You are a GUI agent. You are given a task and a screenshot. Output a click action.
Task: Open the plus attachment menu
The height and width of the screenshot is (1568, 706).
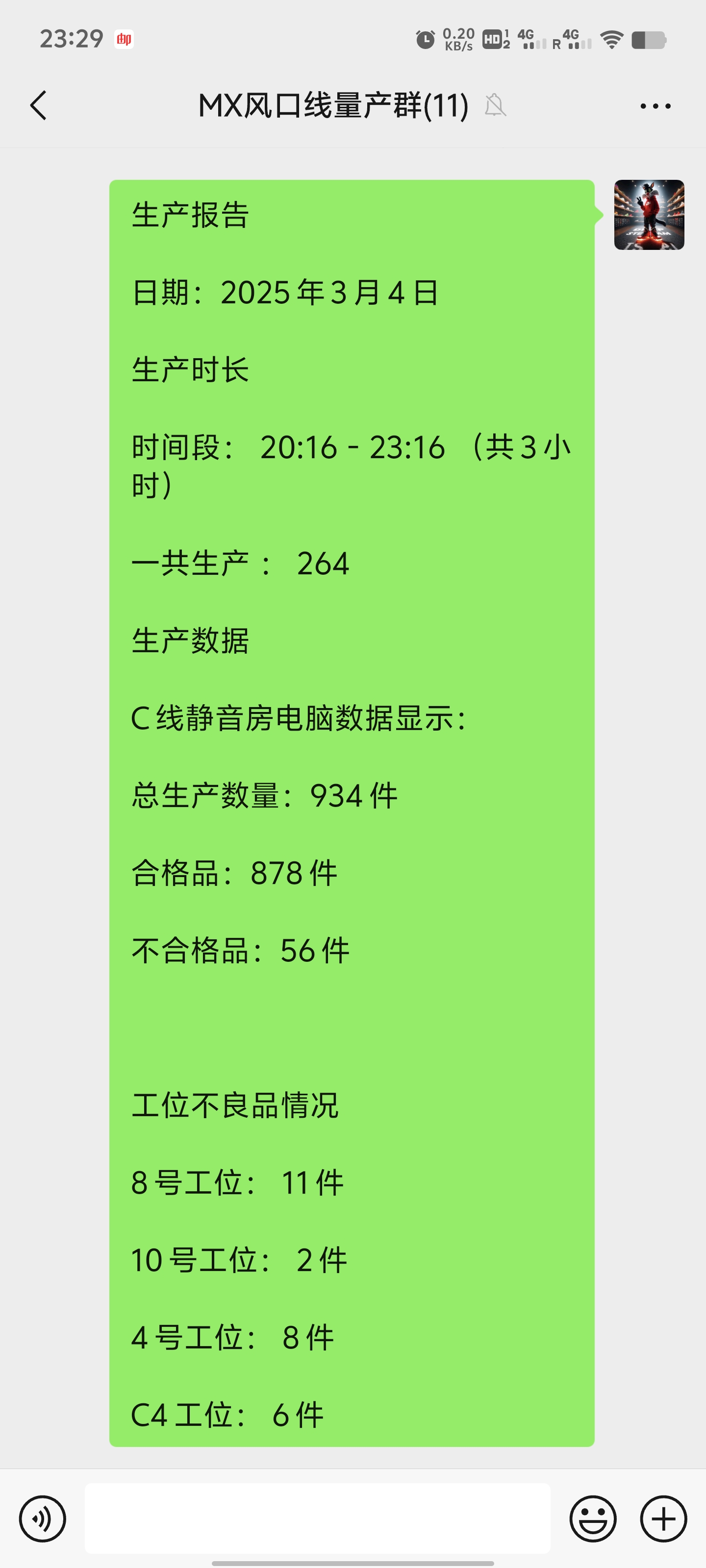pos(663,1518)
